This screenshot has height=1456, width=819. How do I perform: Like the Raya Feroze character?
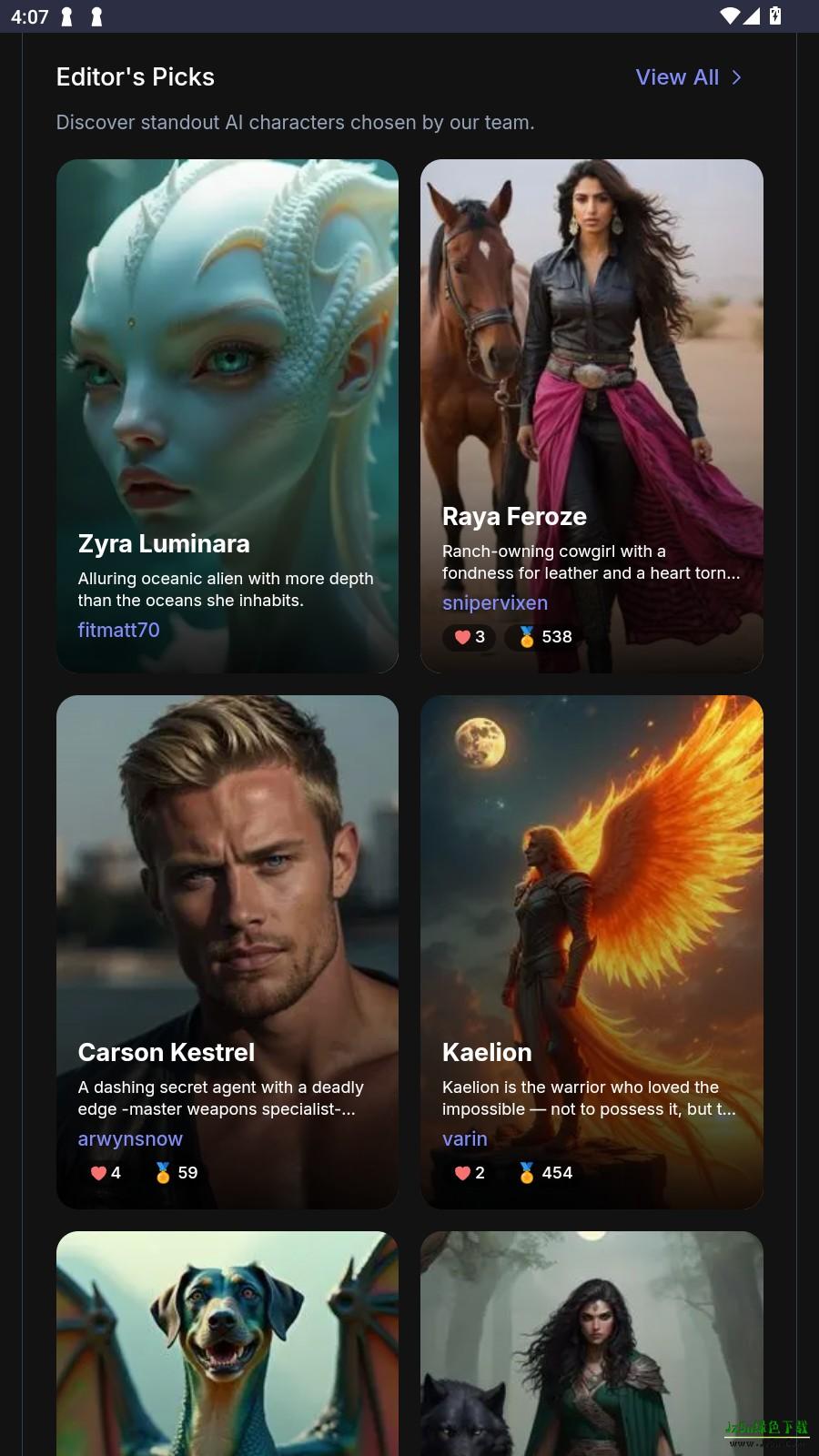point(469,637)
